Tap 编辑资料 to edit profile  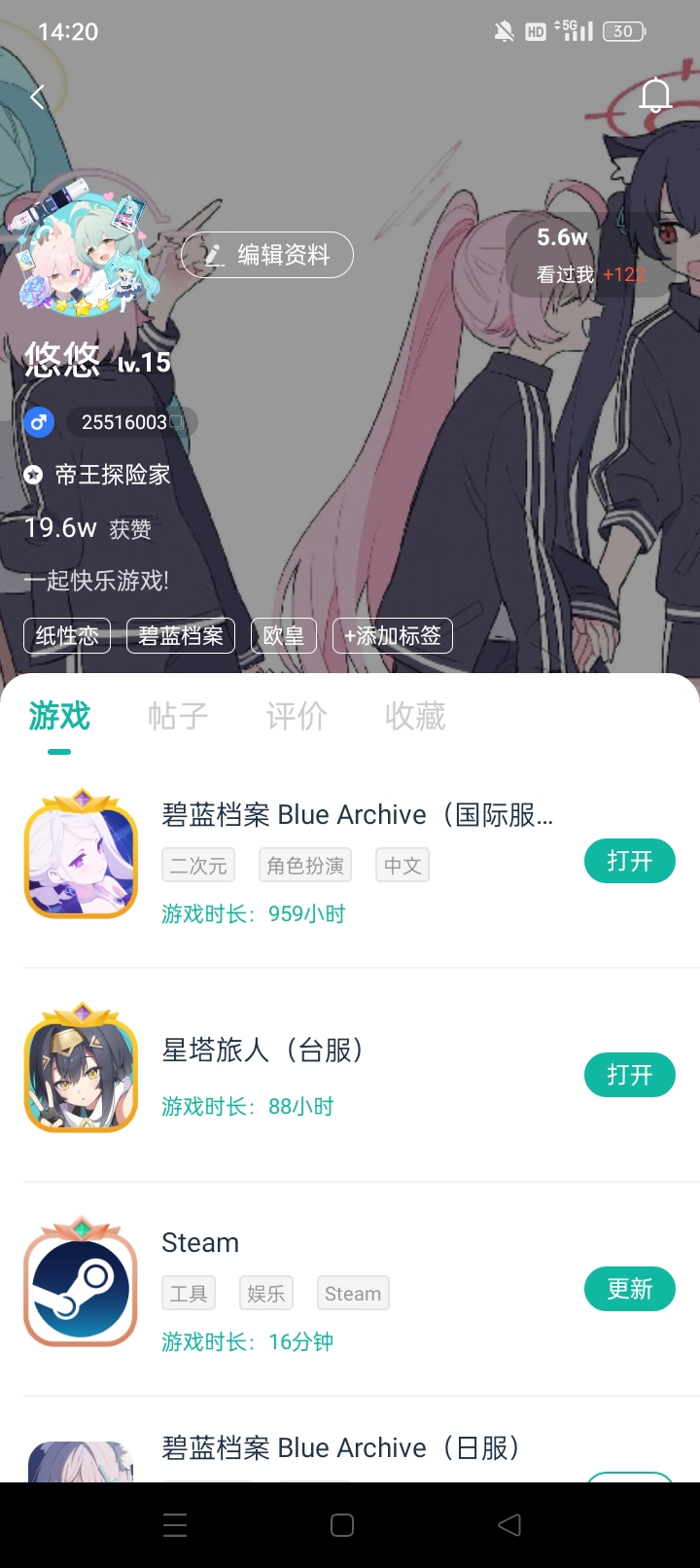[267, 255]
